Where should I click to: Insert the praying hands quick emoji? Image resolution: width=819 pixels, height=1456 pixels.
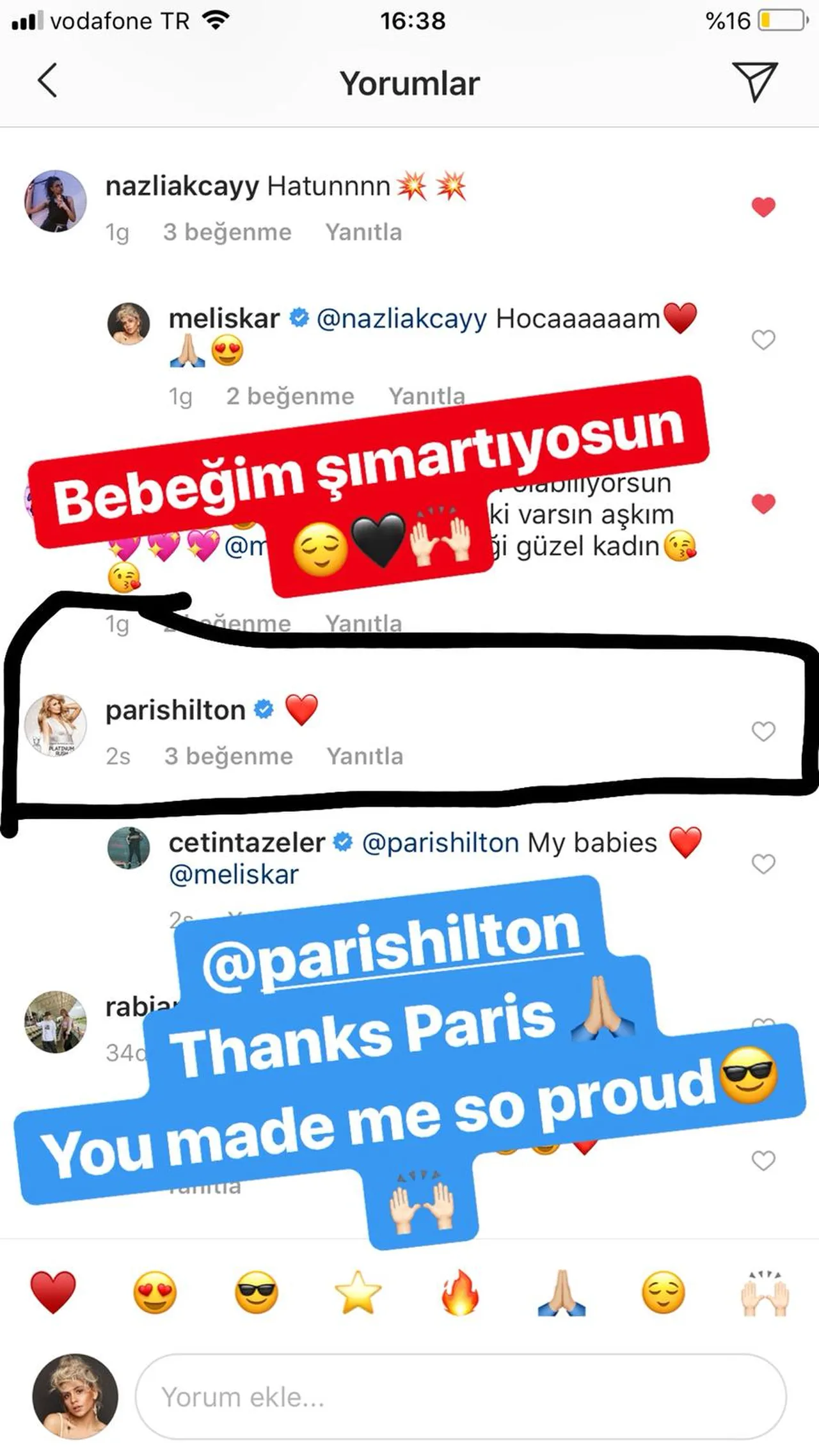[x=562, y=1292]
